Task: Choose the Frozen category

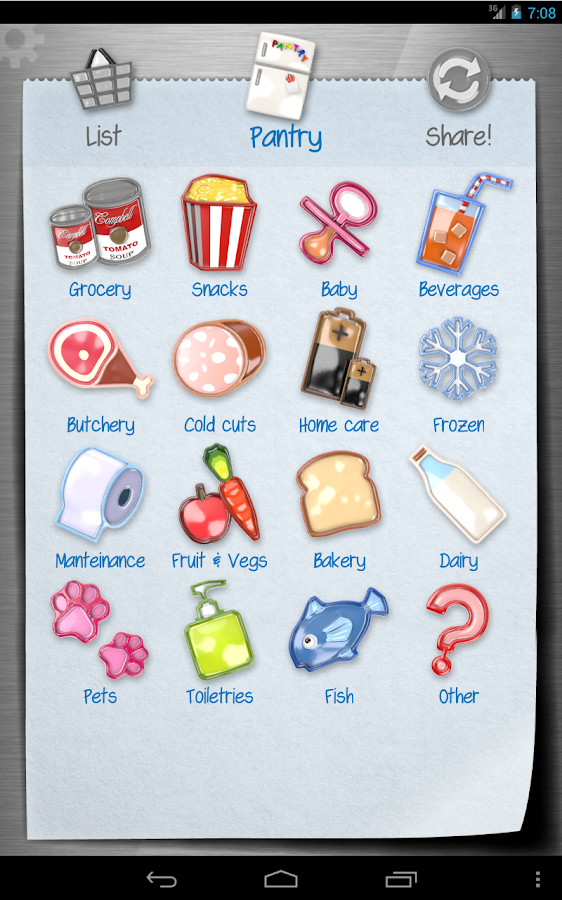Action: 458,375
